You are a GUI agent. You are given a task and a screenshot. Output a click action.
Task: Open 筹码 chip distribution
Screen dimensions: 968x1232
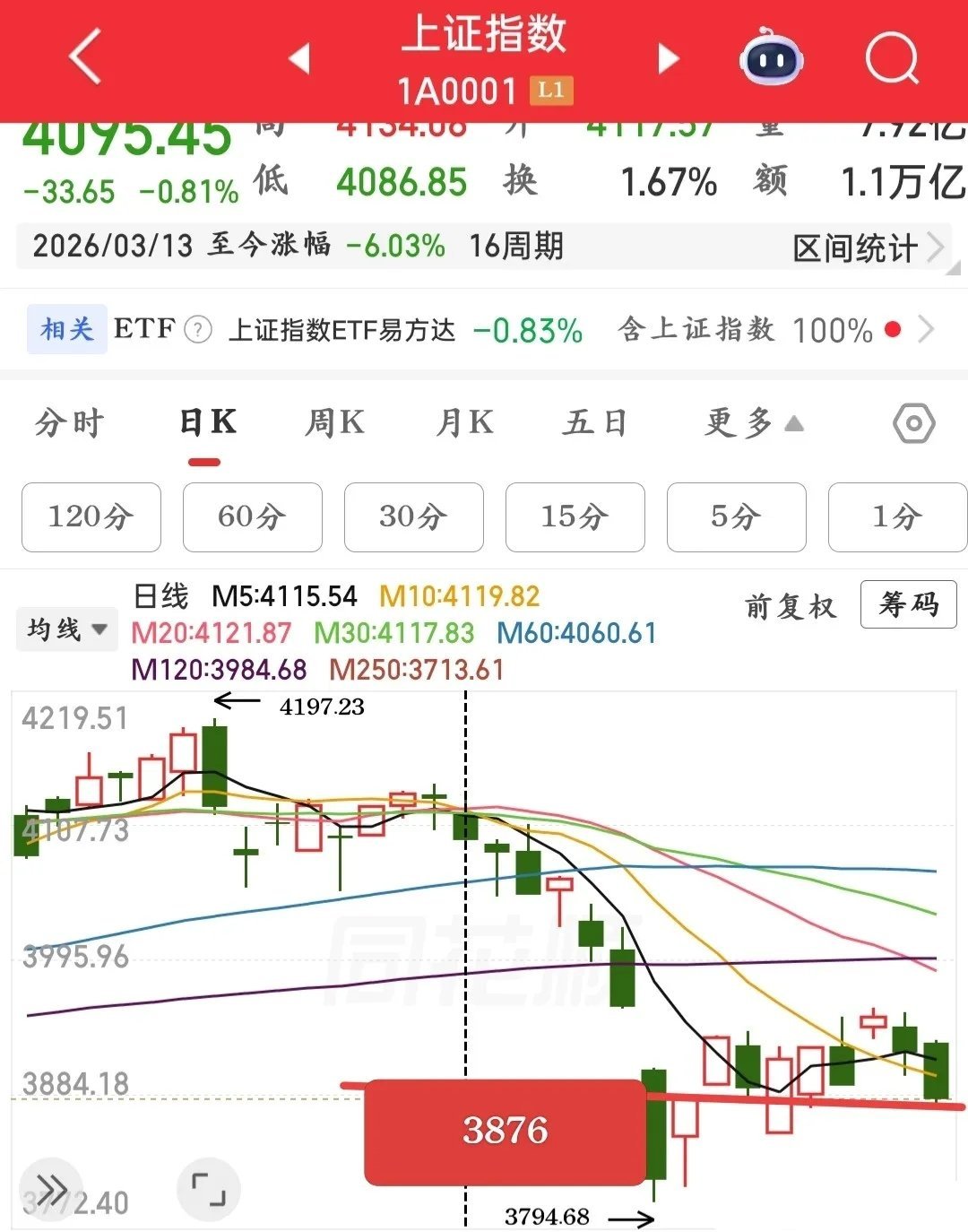(x=907, y=605)
